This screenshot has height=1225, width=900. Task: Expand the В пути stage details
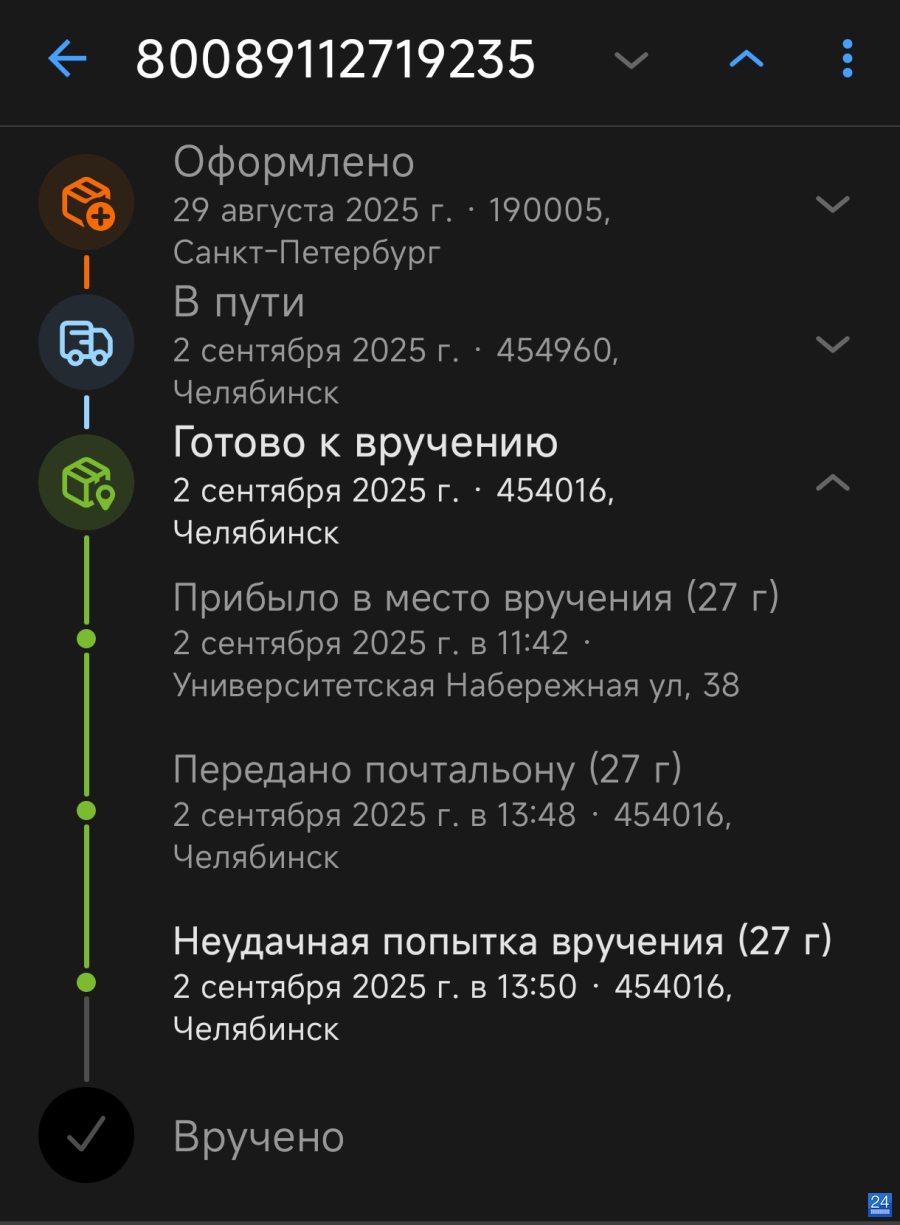[832, 344]
